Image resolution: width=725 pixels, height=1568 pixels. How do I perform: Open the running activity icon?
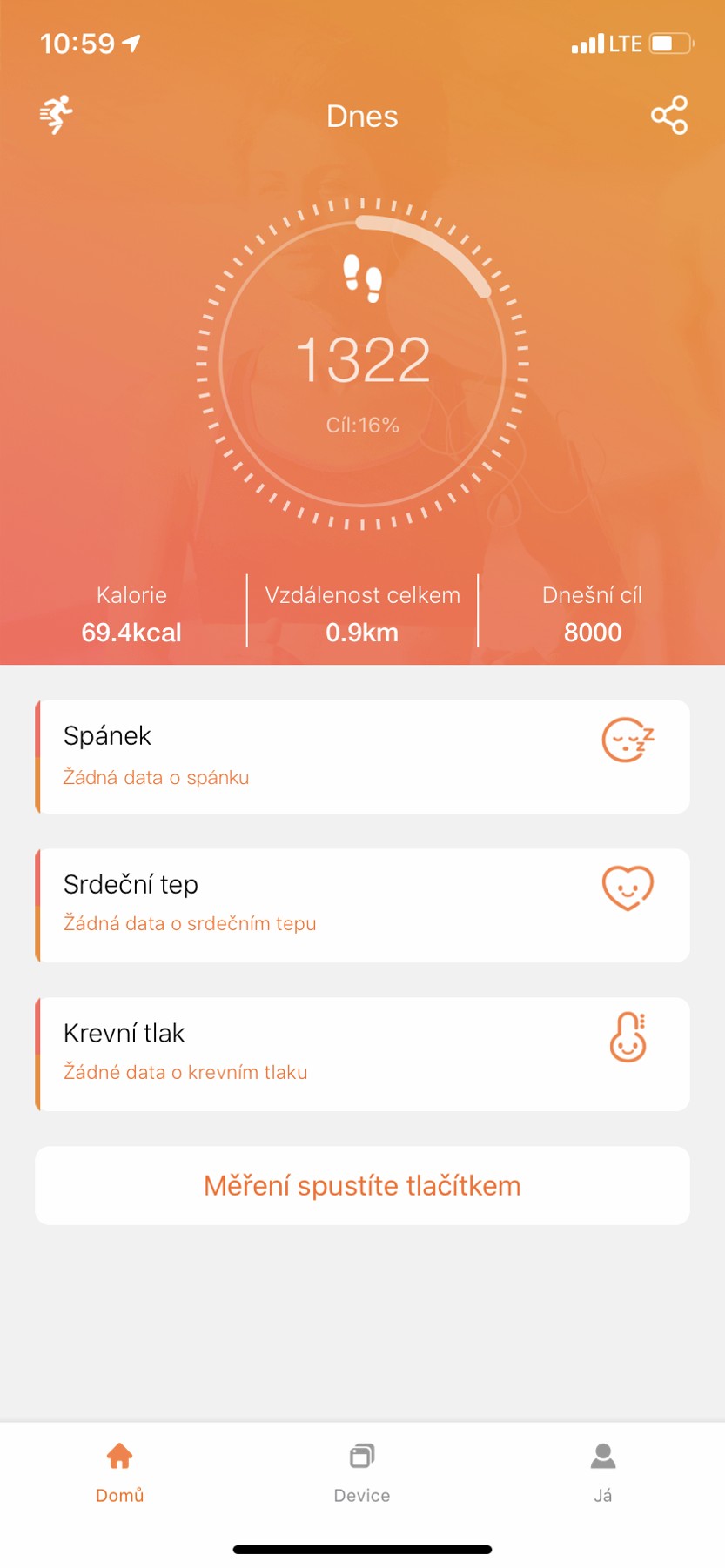[57, 115]
